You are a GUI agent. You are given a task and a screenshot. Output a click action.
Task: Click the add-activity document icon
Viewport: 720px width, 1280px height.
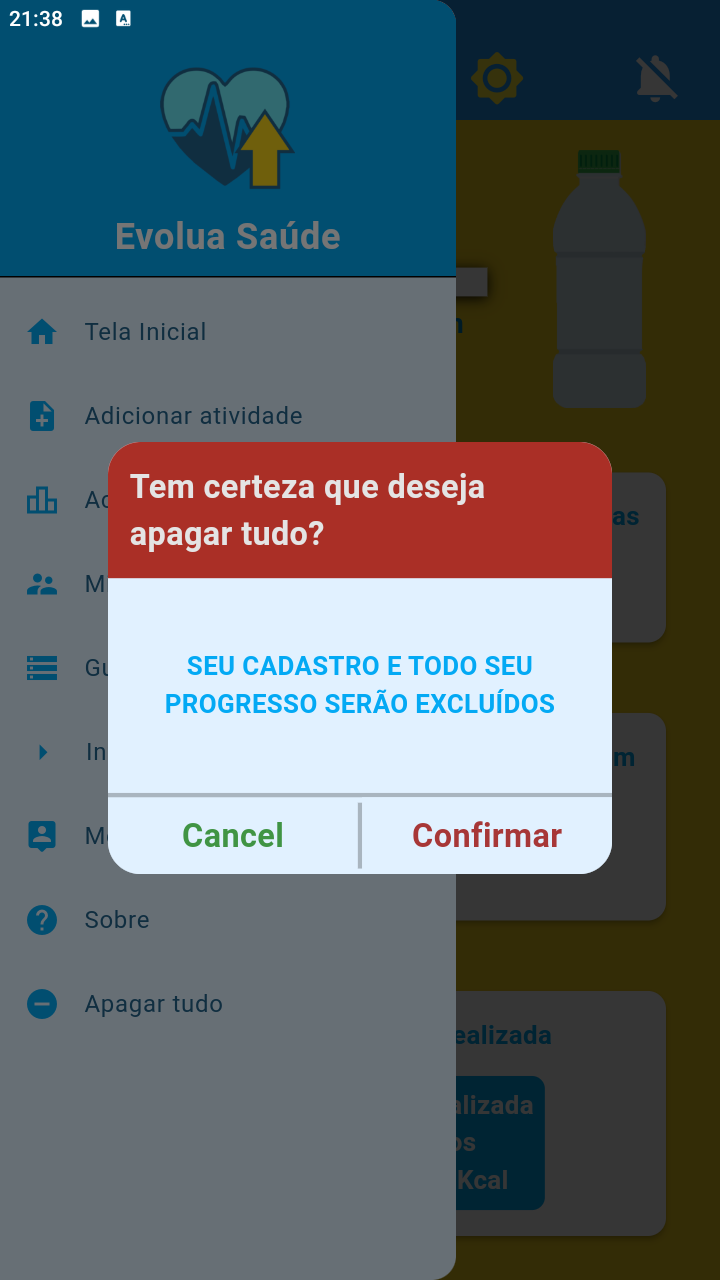[x=41, y=416]
